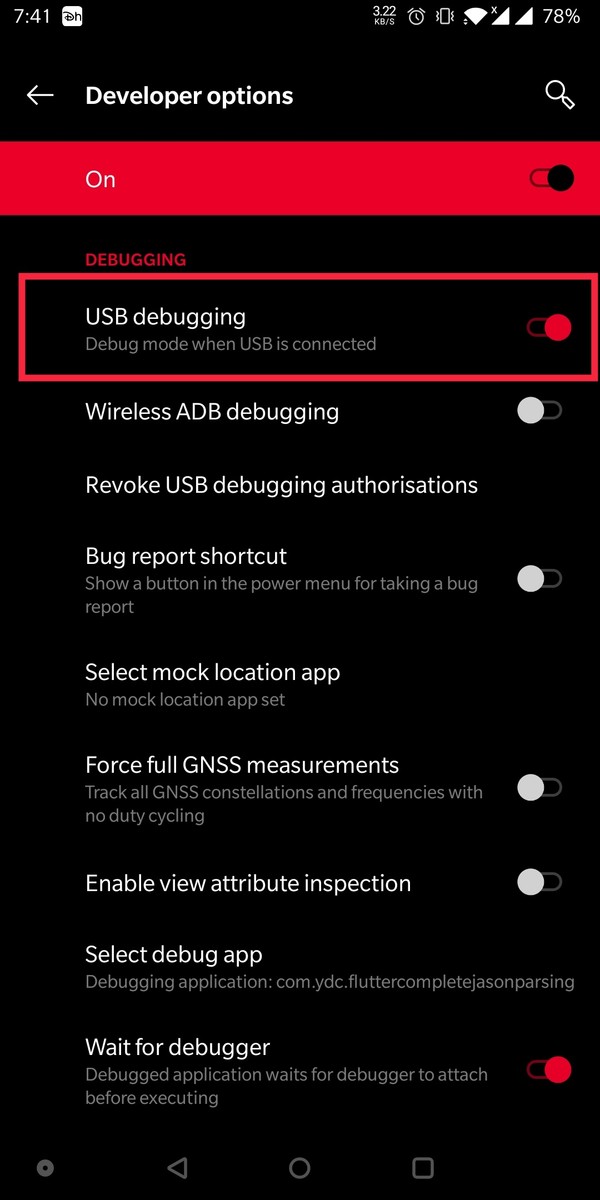Open Select mock location app
The image size is (600, 1200).
click(x=300, y=684)
